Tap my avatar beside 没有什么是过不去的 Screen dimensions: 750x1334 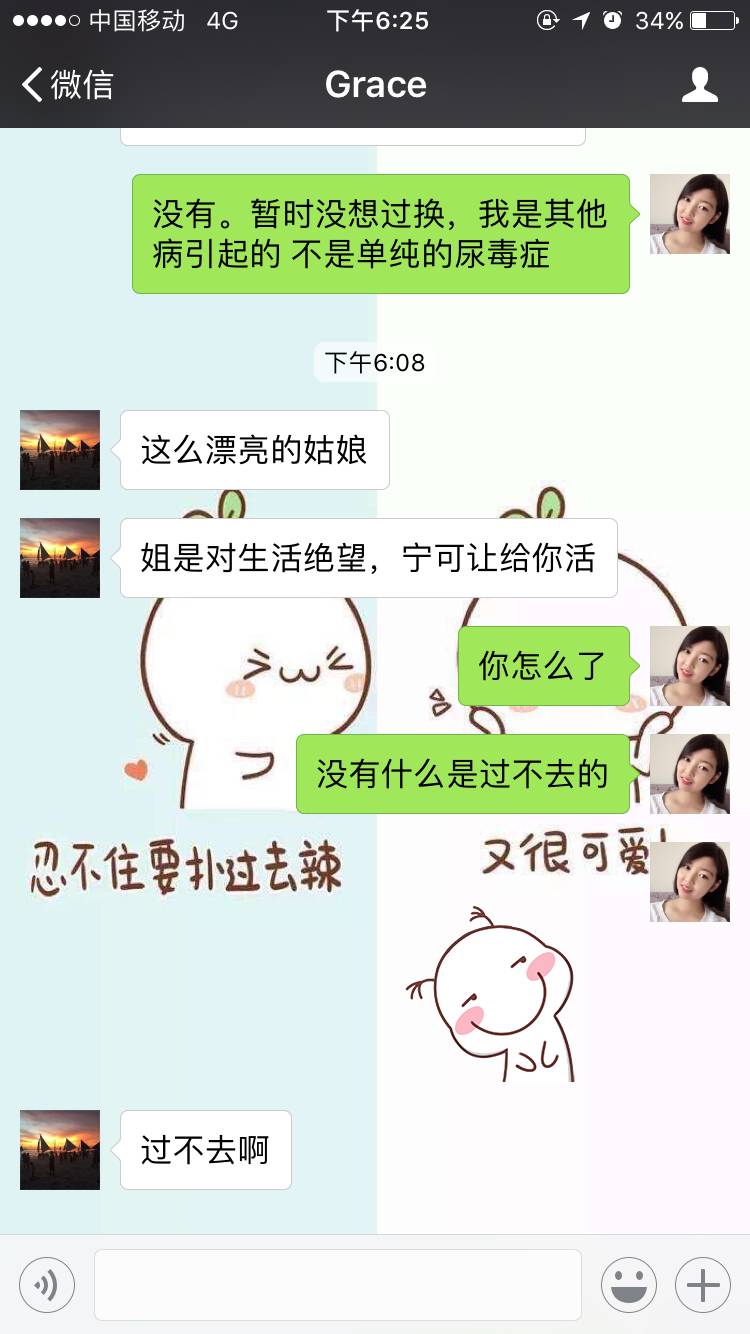coord(689,774)
